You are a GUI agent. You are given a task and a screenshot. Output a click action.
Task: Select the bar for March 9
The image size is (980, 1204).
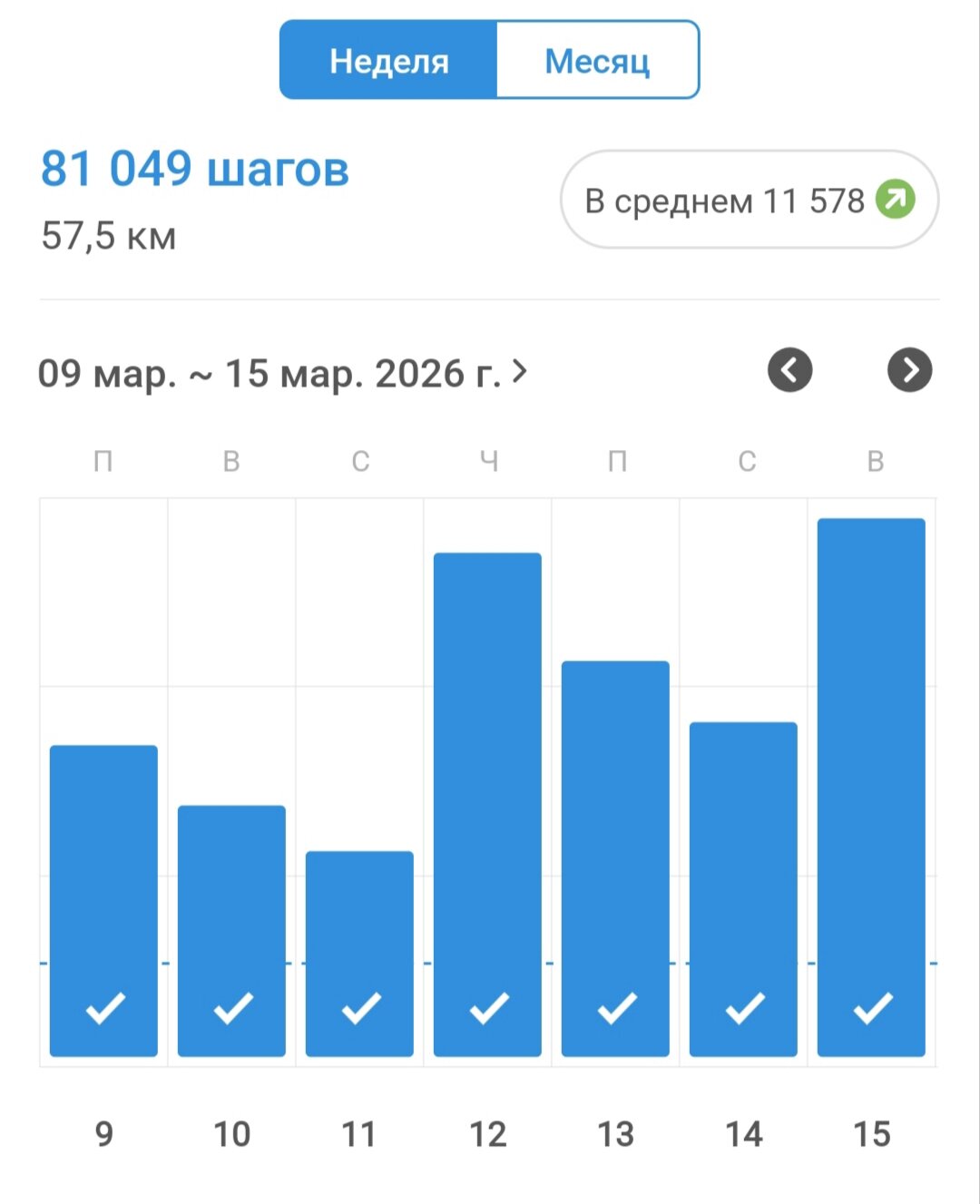[103, 900]
